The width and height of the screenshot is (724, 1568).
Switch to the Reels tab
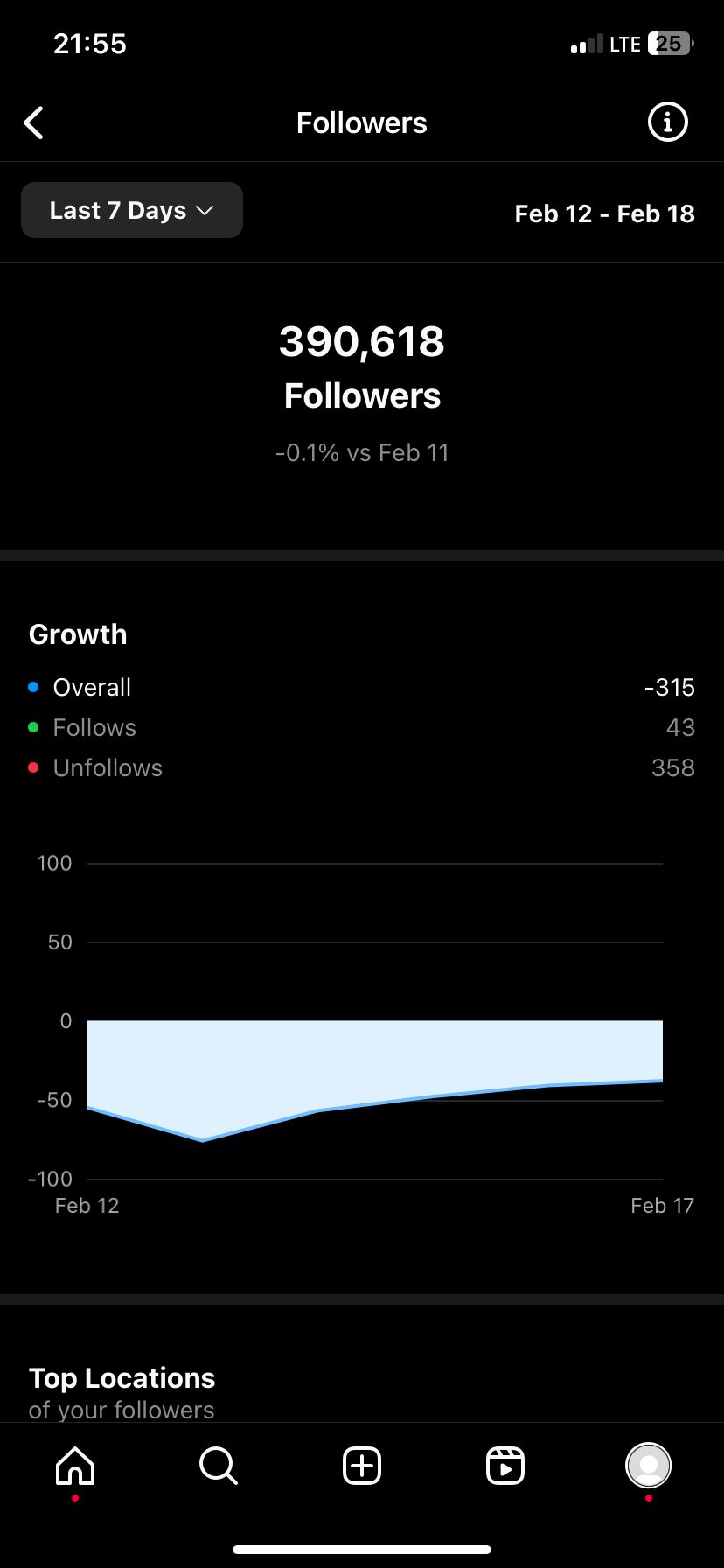click(505, 1465)
